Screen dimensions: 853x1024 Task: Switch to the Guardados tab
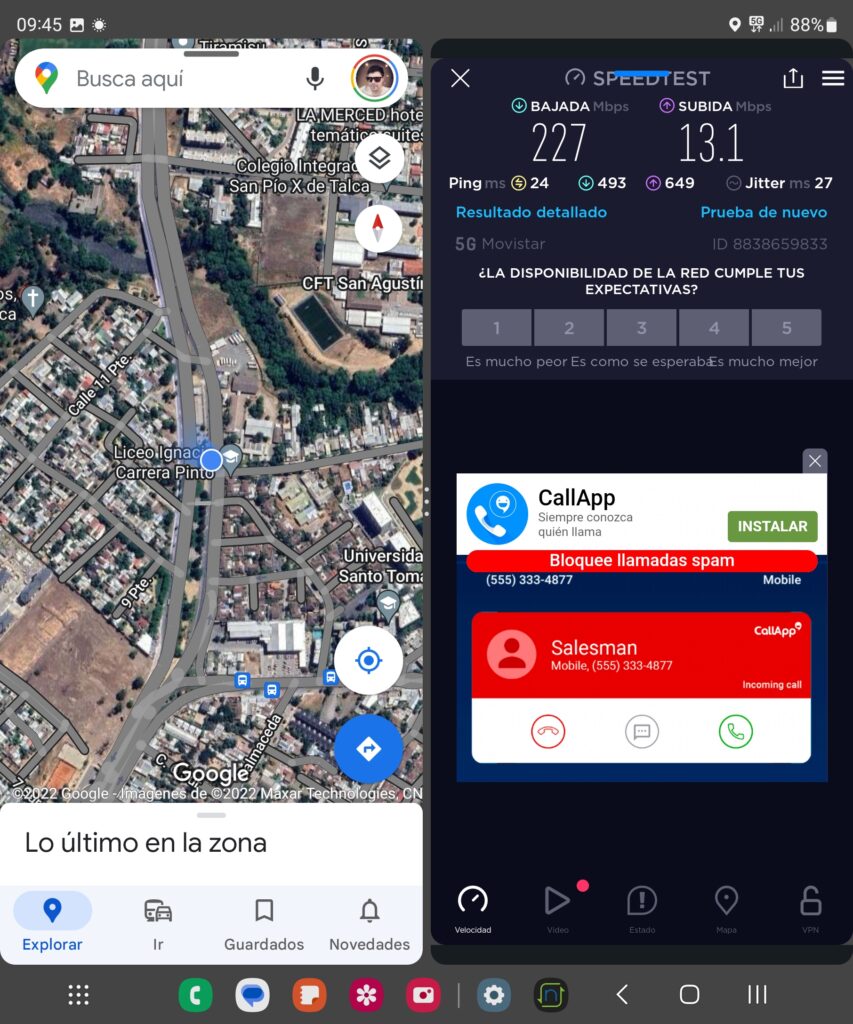click(x=264, y=923)
